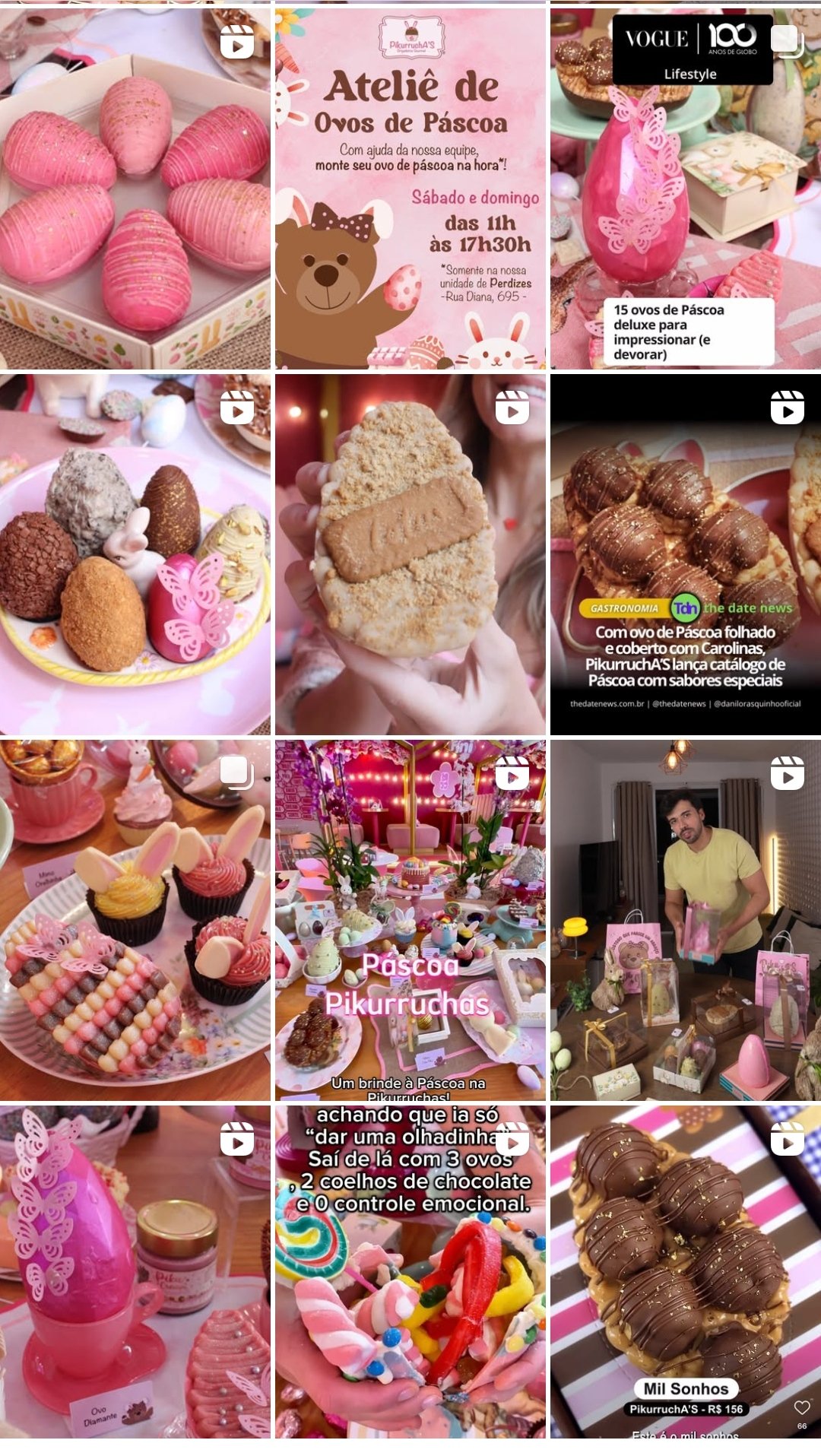Play the reel with assorted eggs on a pink plate
The height and width of the screenshot is (1456, 821).
(x=135, y=555)
